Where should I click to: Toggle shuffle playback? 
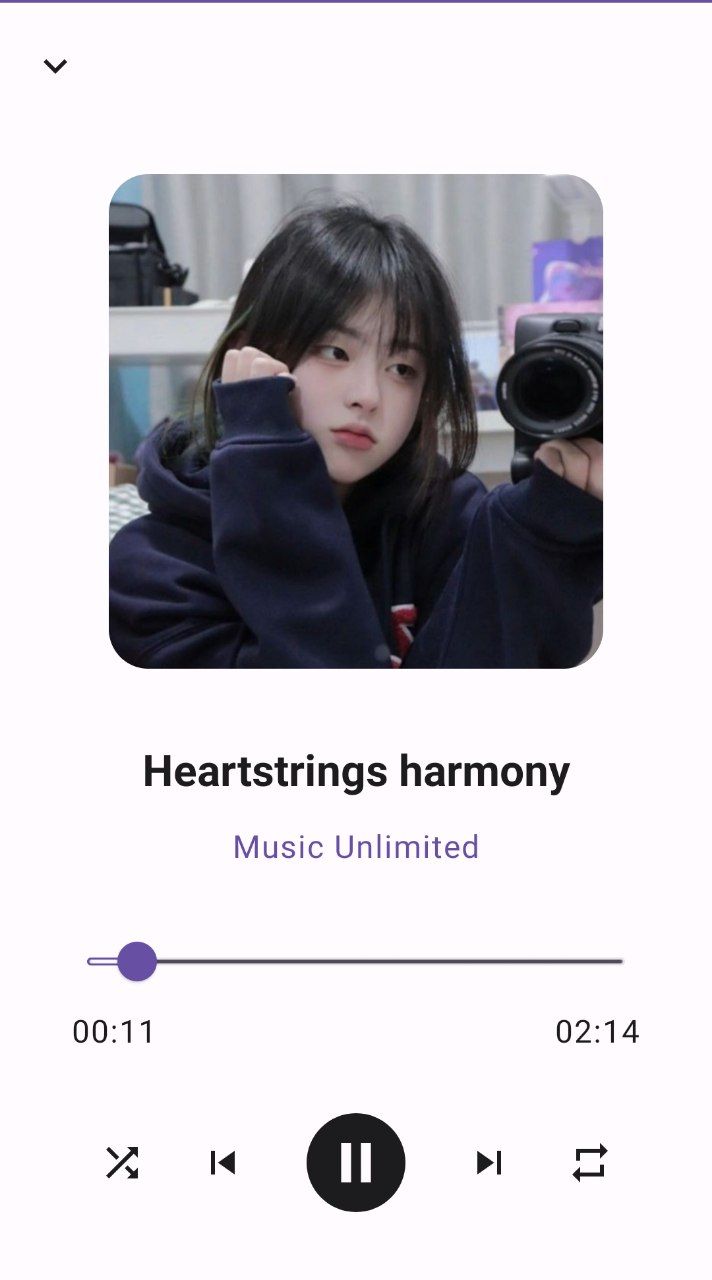tap(122, 1162)
